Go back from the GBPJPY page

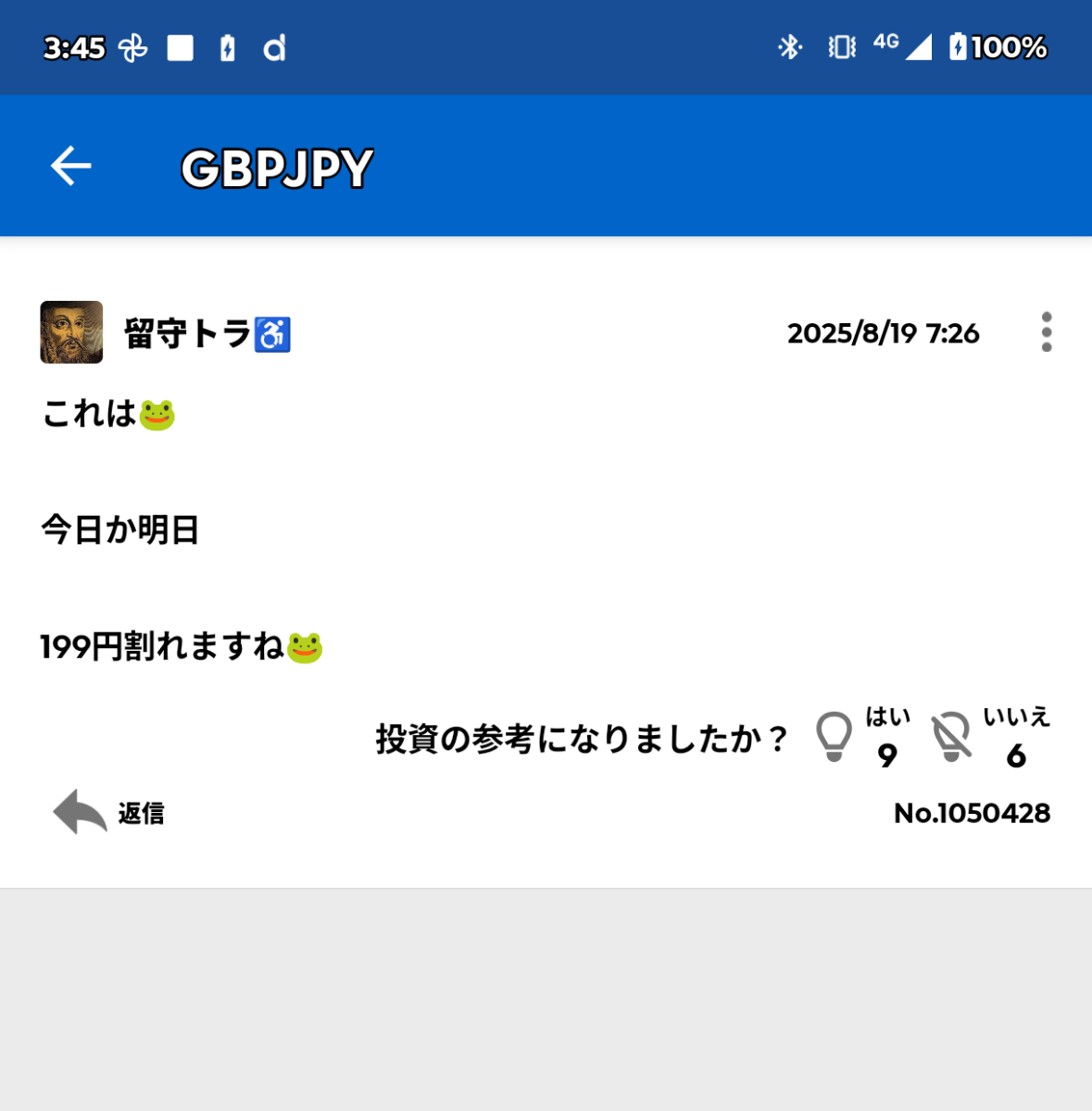point(70,167)
